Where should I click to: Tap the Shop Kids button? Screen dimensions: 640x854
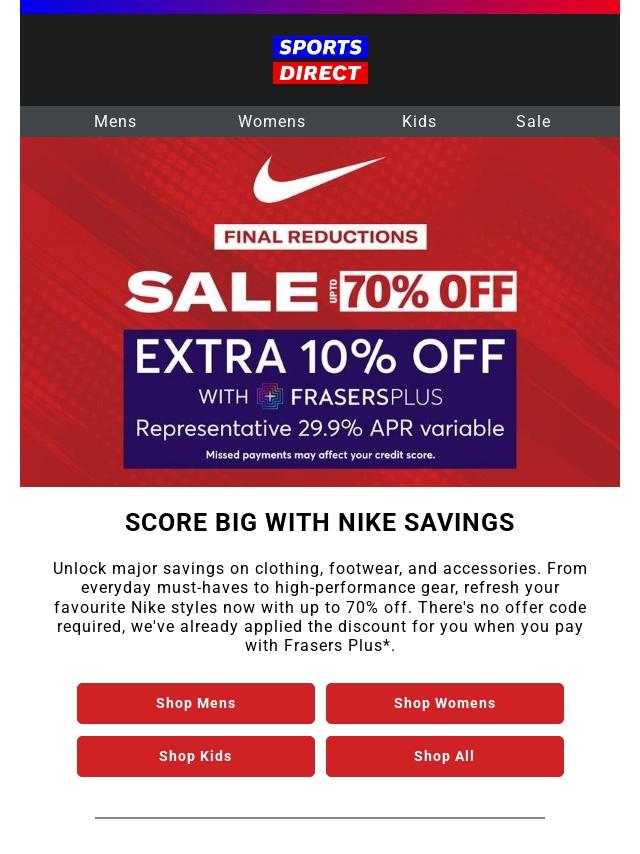[196, 756]
